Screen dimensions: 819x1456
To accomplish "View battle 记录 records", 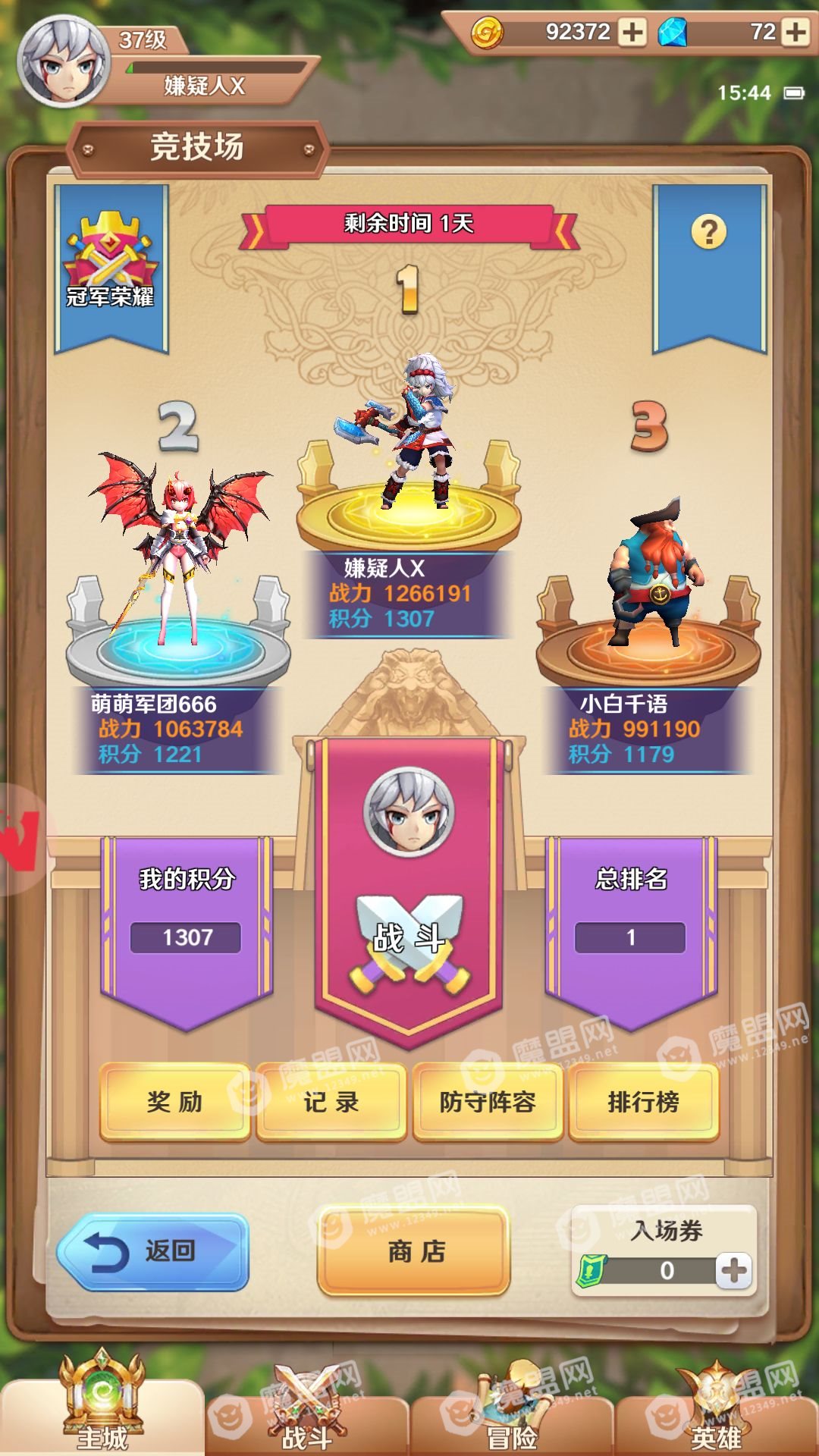I will 331,1102.
